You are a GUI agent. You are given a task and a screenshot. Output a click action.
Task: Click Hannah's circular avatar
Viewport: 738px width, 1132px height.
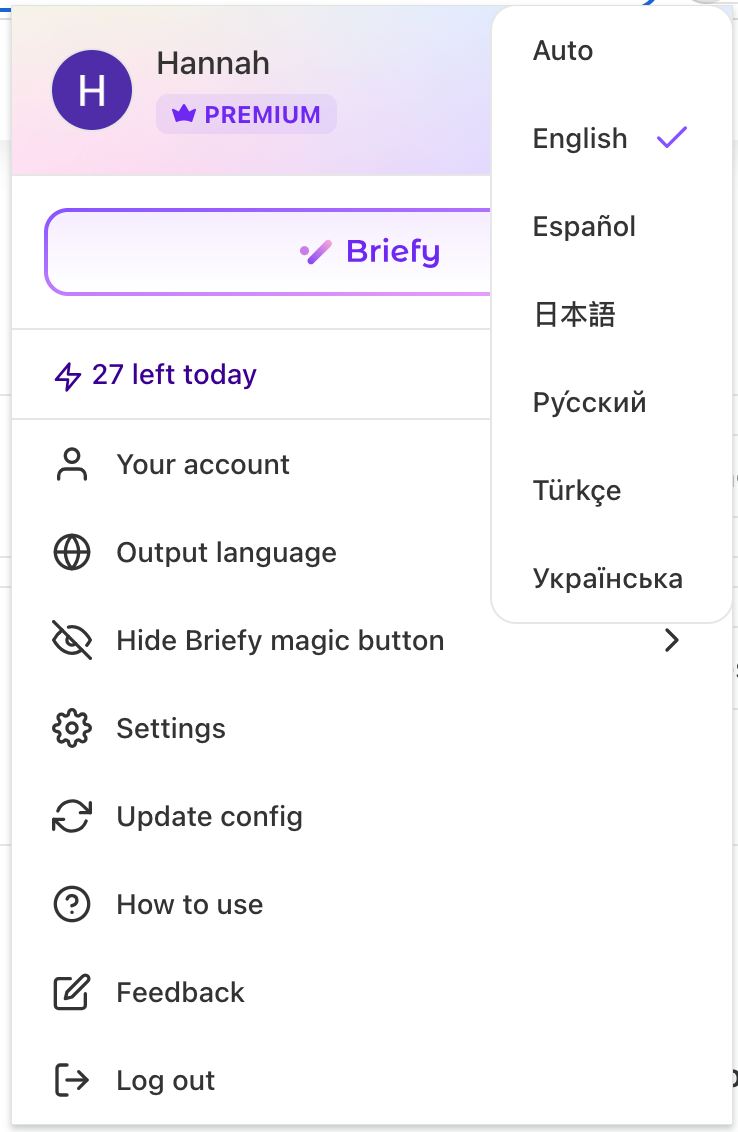pyautogui.click(x=92, y=89)
